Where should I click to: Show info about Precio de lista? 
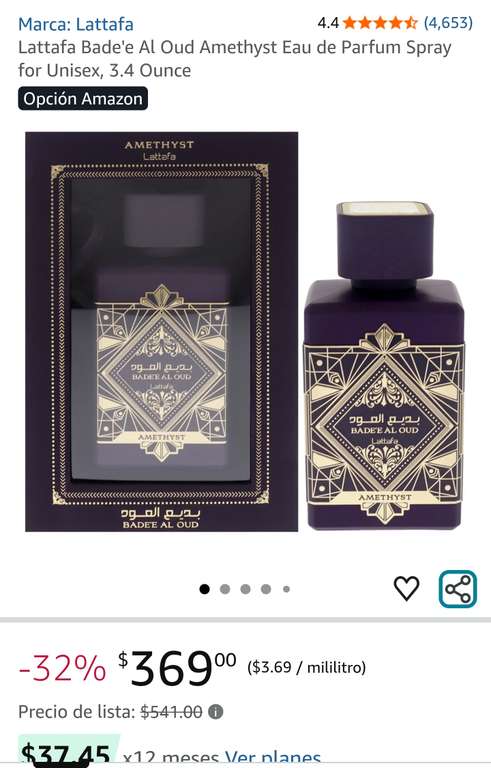pos(216,711)
